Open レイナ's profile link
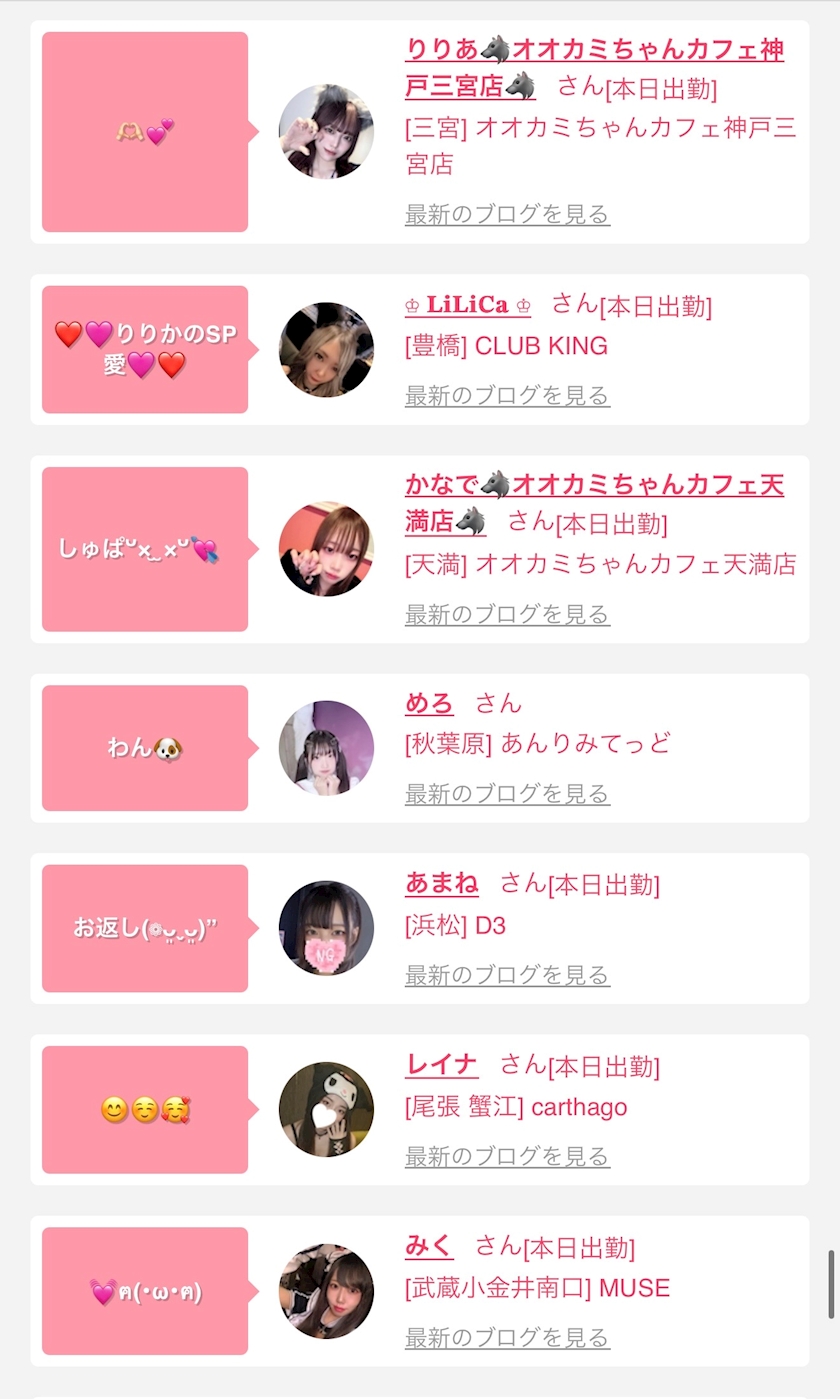The image size is (840, 1399). [442, 1065]
